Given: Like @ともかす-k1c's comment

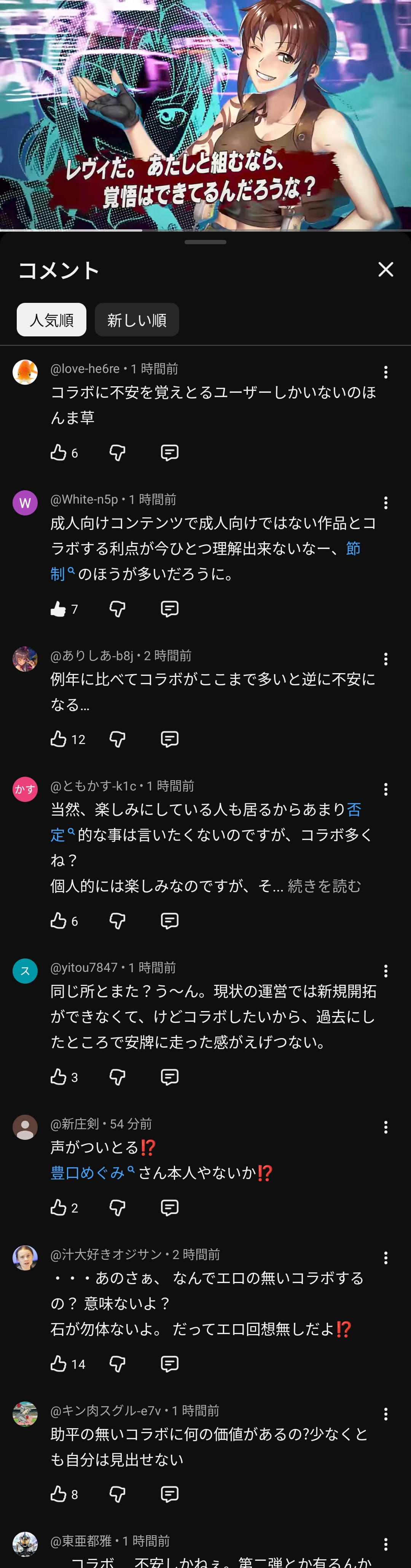Looking at the screenshot, I should point(58,920).
